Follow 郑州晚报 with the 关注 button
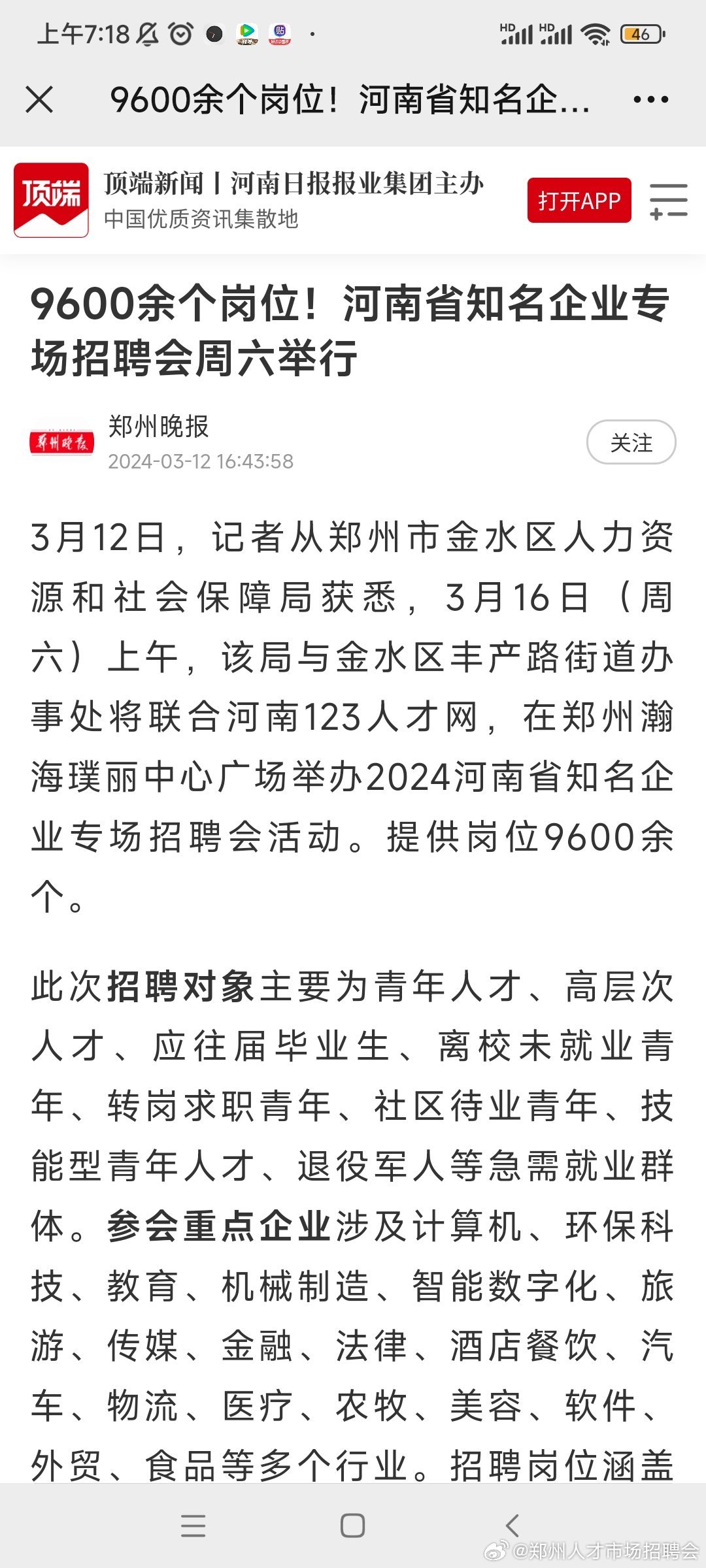The height and width of the screenshot is (1568, 706). click(x=631, y=442)
